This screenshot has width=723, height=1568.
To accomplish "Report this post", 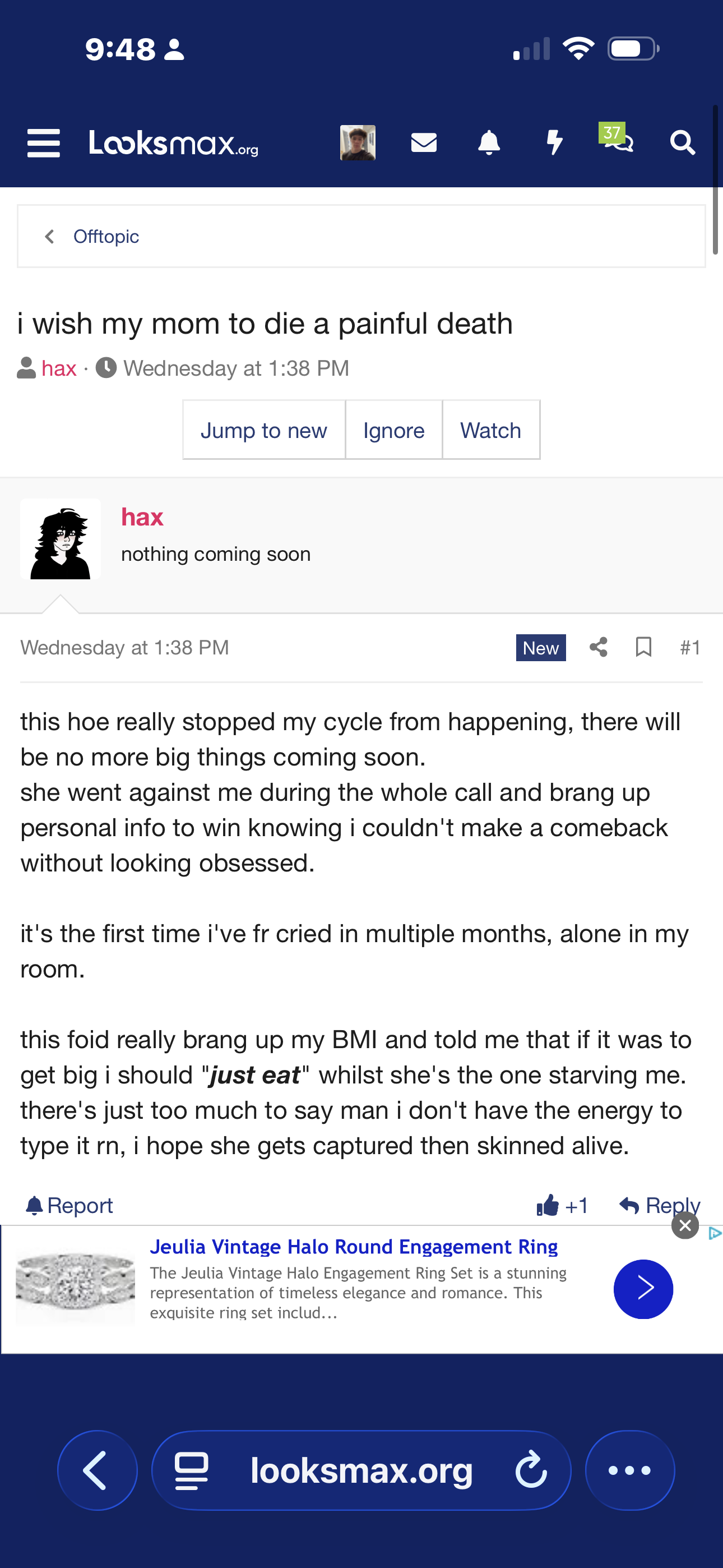I will 70,1205.
